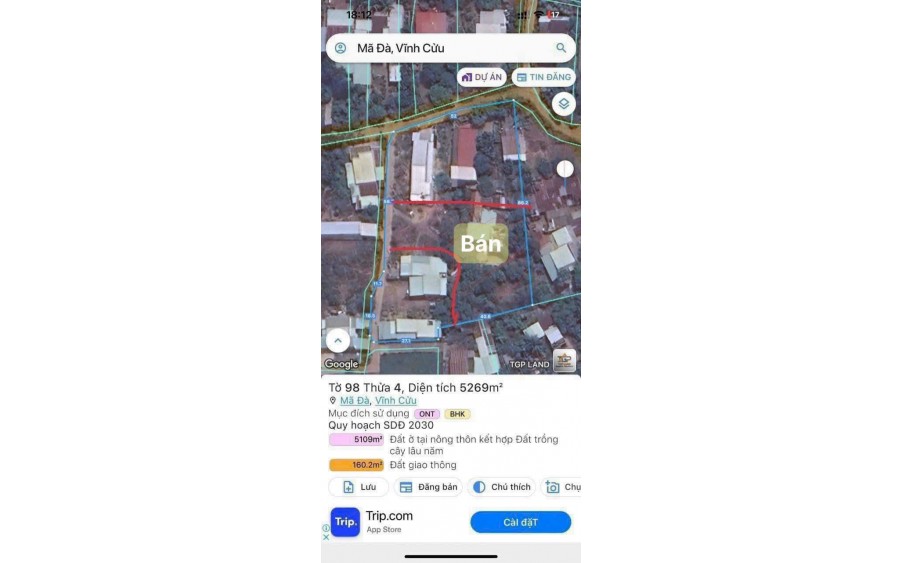This screenshot has height=563, width=903.
Task: Open the map layers button
Action: pyautogui.click(x=564, y=104)
